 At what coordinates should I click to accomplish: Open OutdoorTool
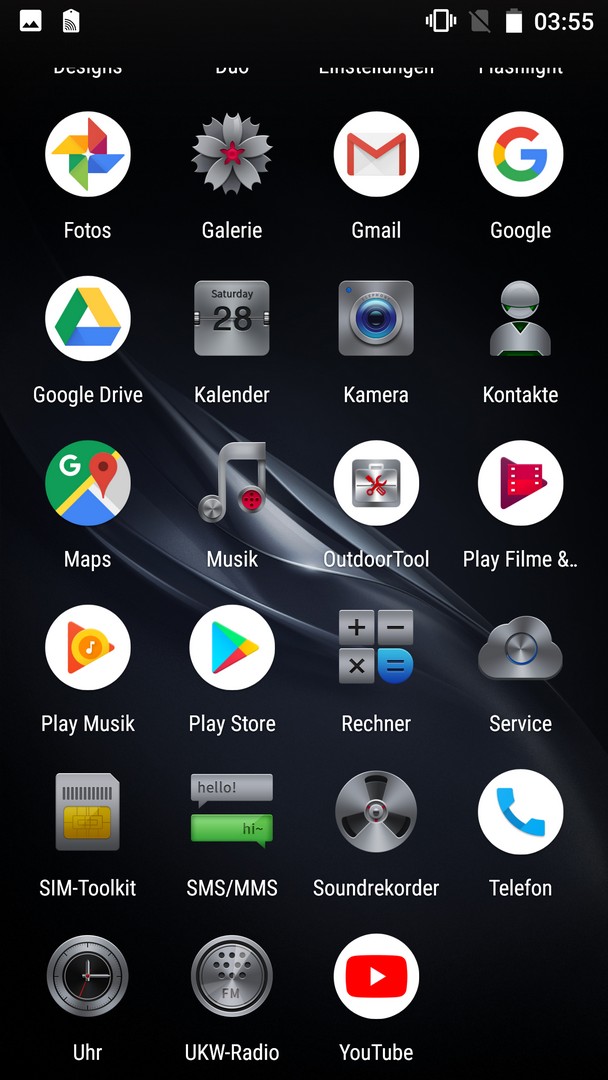point(376,483)
